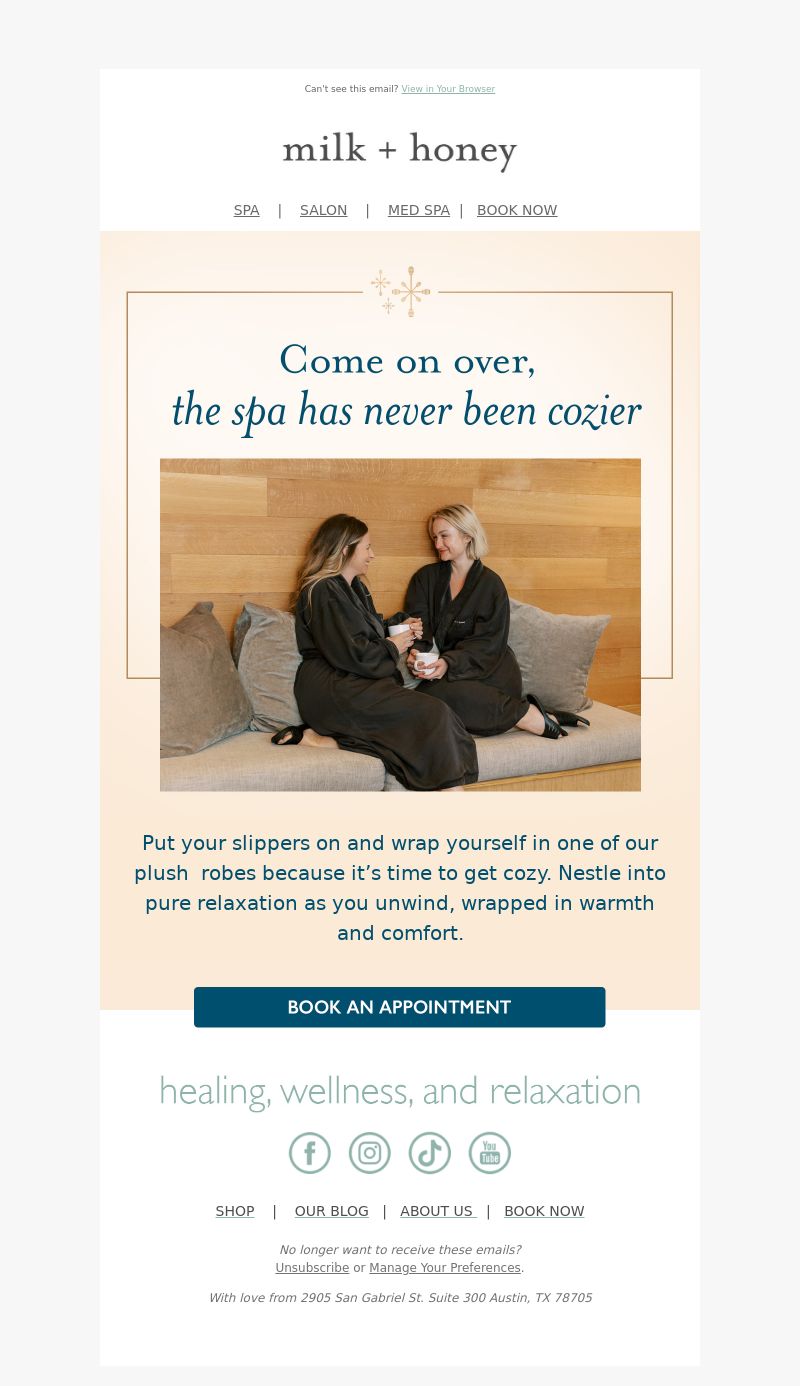Open the SHOP link in footer
The width and height of the screenshot is (800, 1386).
point(235,1211)
